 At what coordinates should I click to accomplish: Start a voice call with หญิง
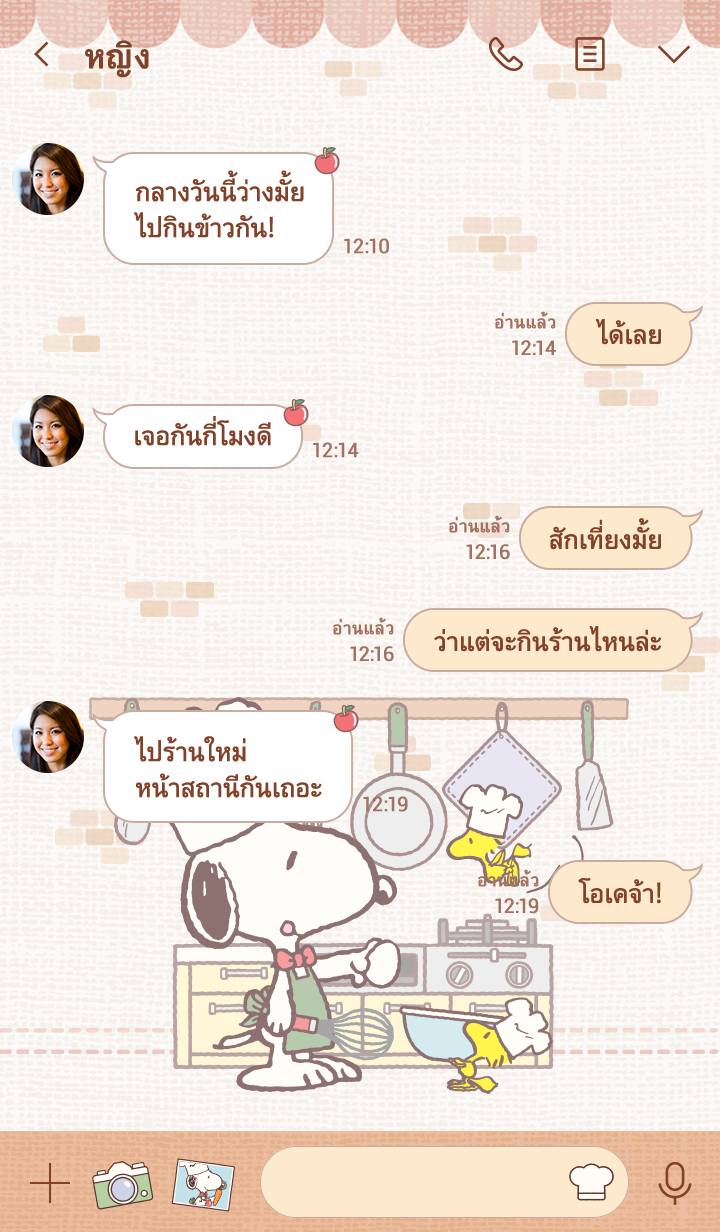pos(505,54)
